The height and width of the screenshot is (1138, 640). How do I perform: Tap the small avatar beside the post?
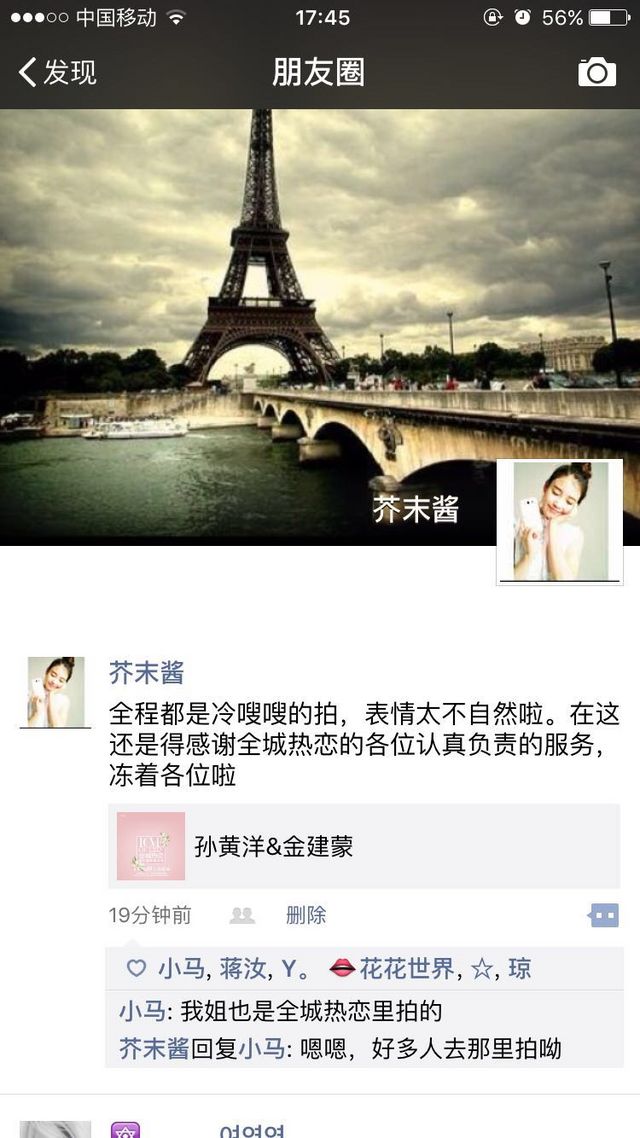[x=55, y=692]
